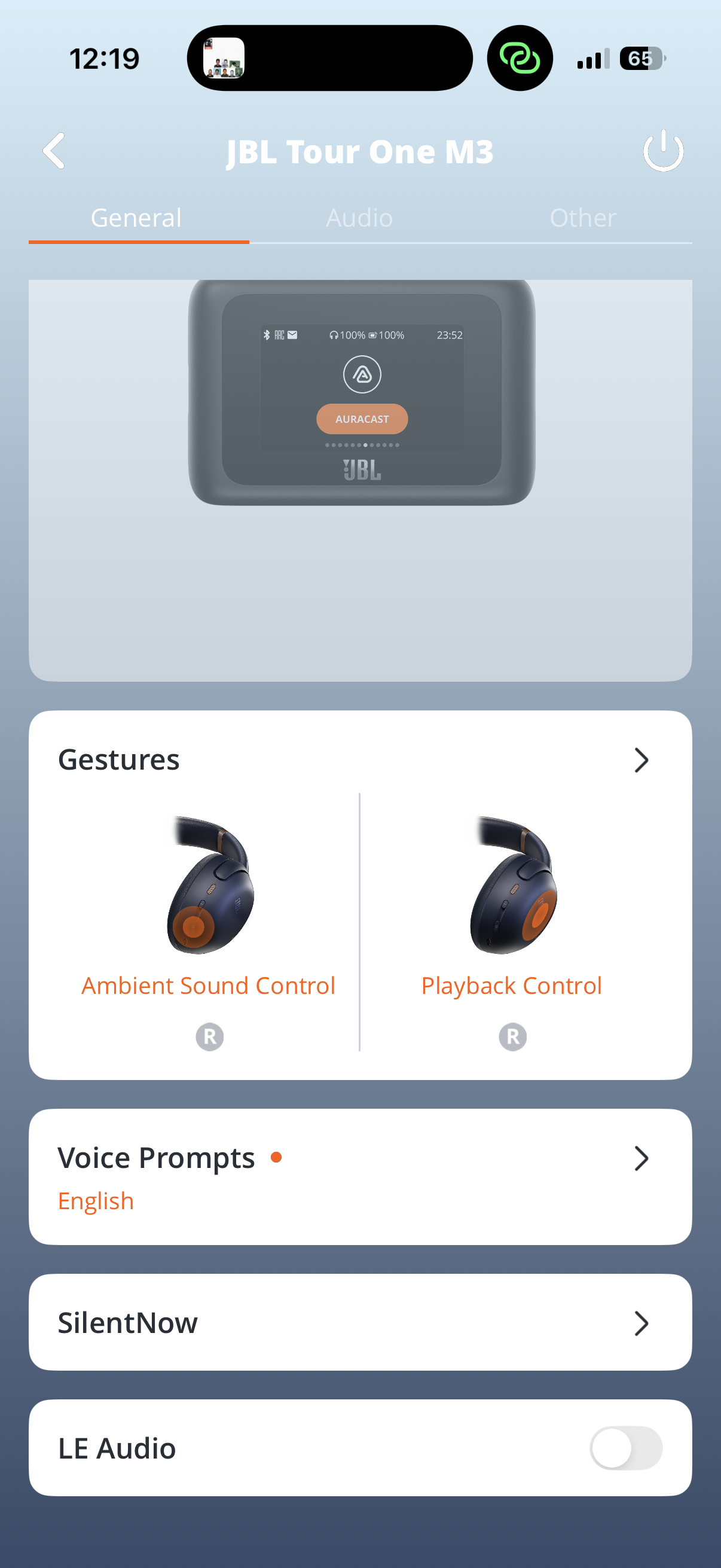Switch to the Other tab
721x1568 pixels.
tap(582, 218)
